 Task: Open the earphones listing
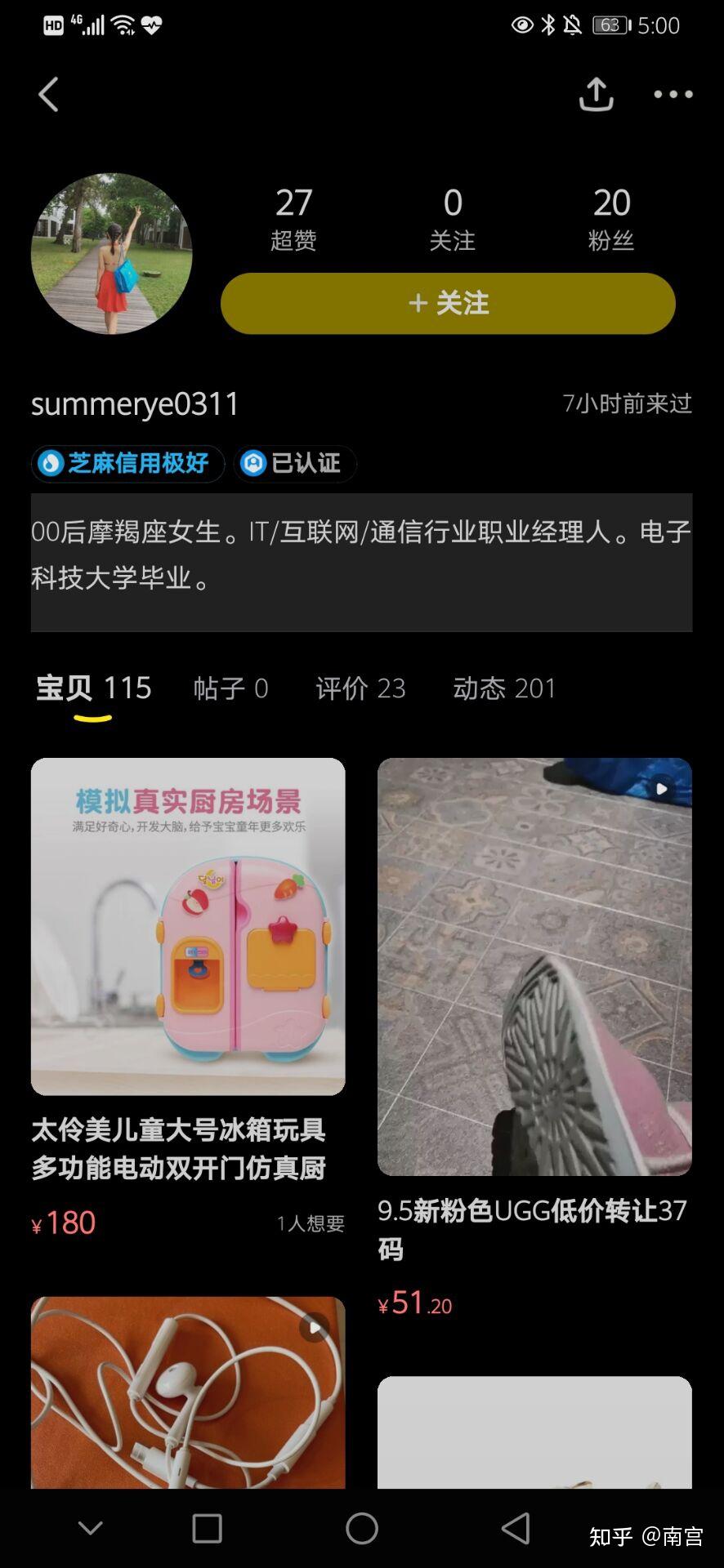pyautogui.click(x=188, y=1392)
